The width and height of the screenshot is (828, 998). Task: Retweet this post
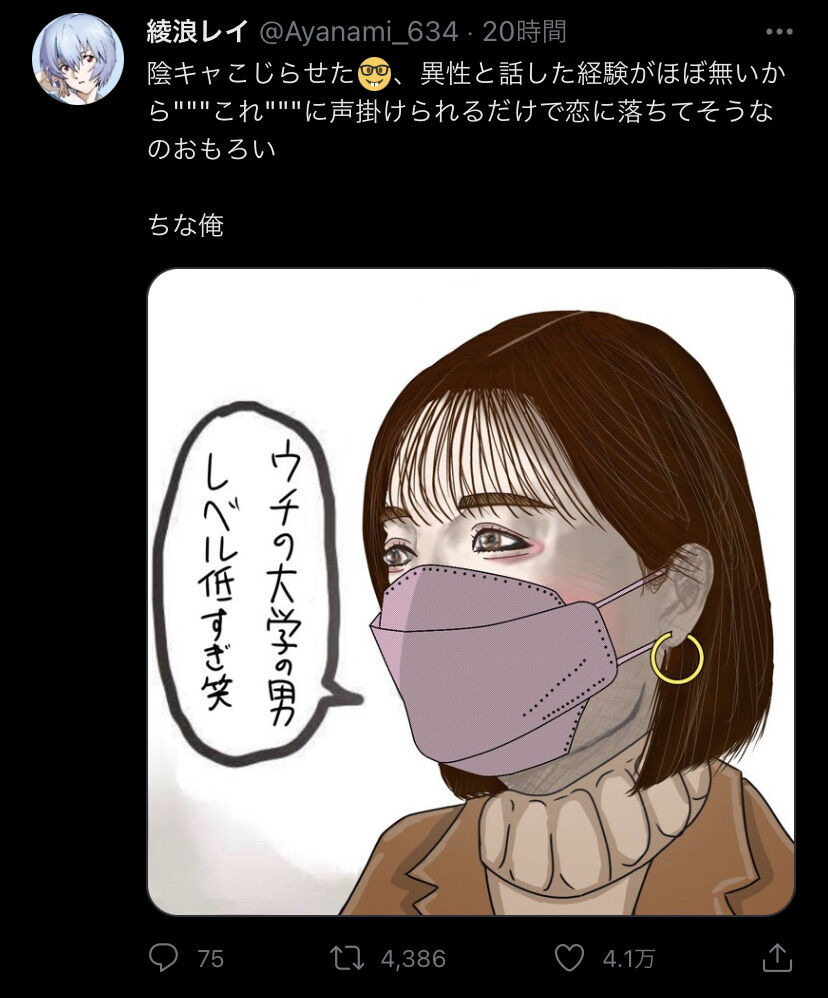pos(346,958)
